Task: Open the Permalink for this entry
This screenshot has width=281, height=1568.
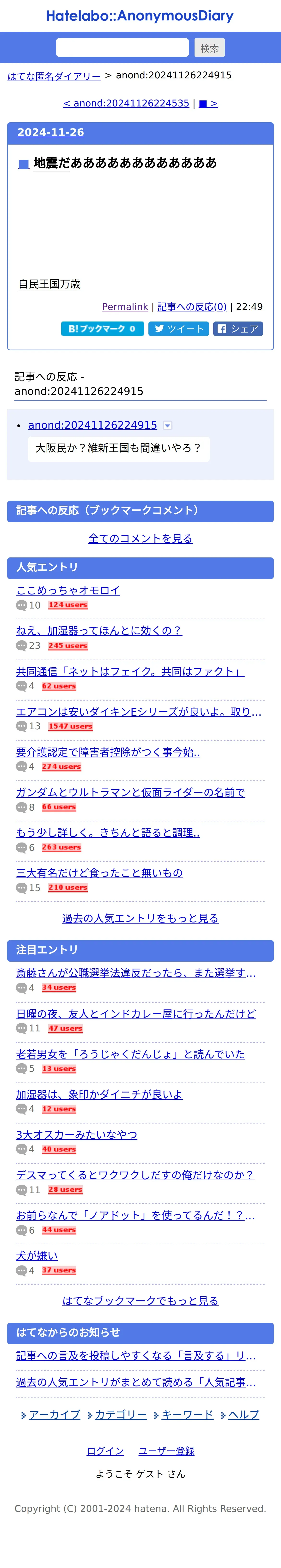Action: [125, 307]
